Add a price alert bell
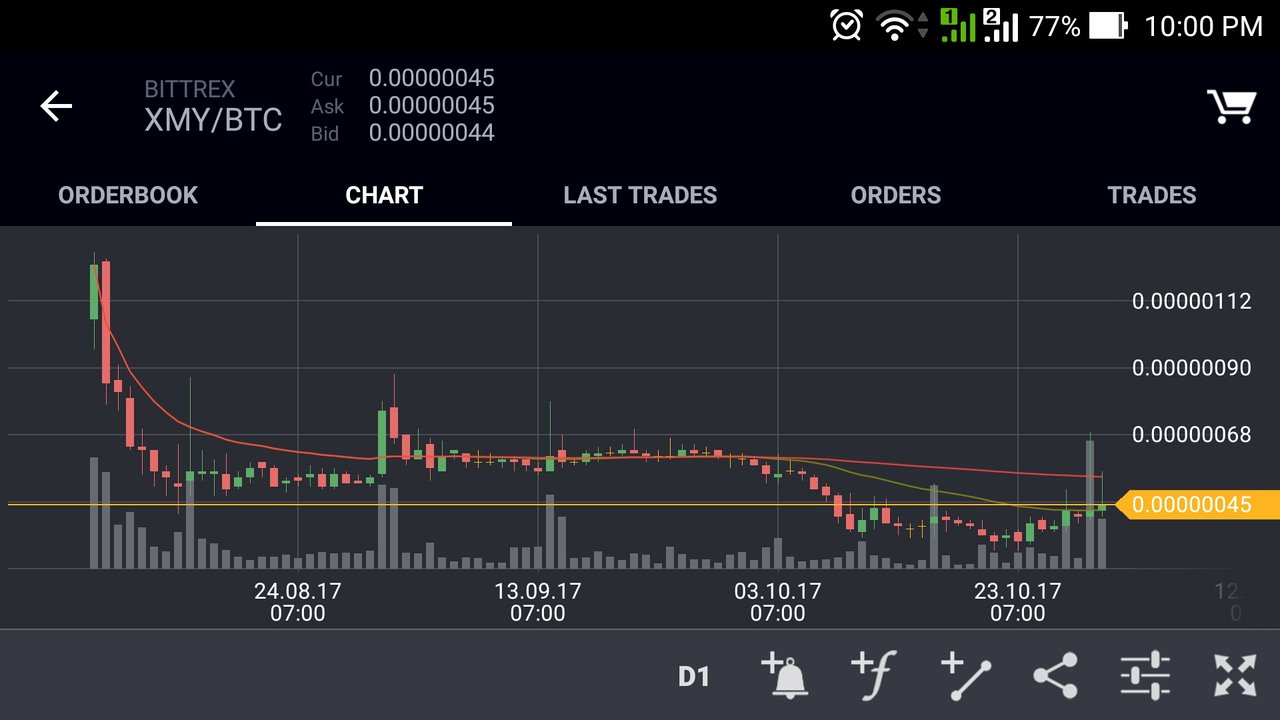The width and height of the screenshot is (1280, 720). [785, 675]
